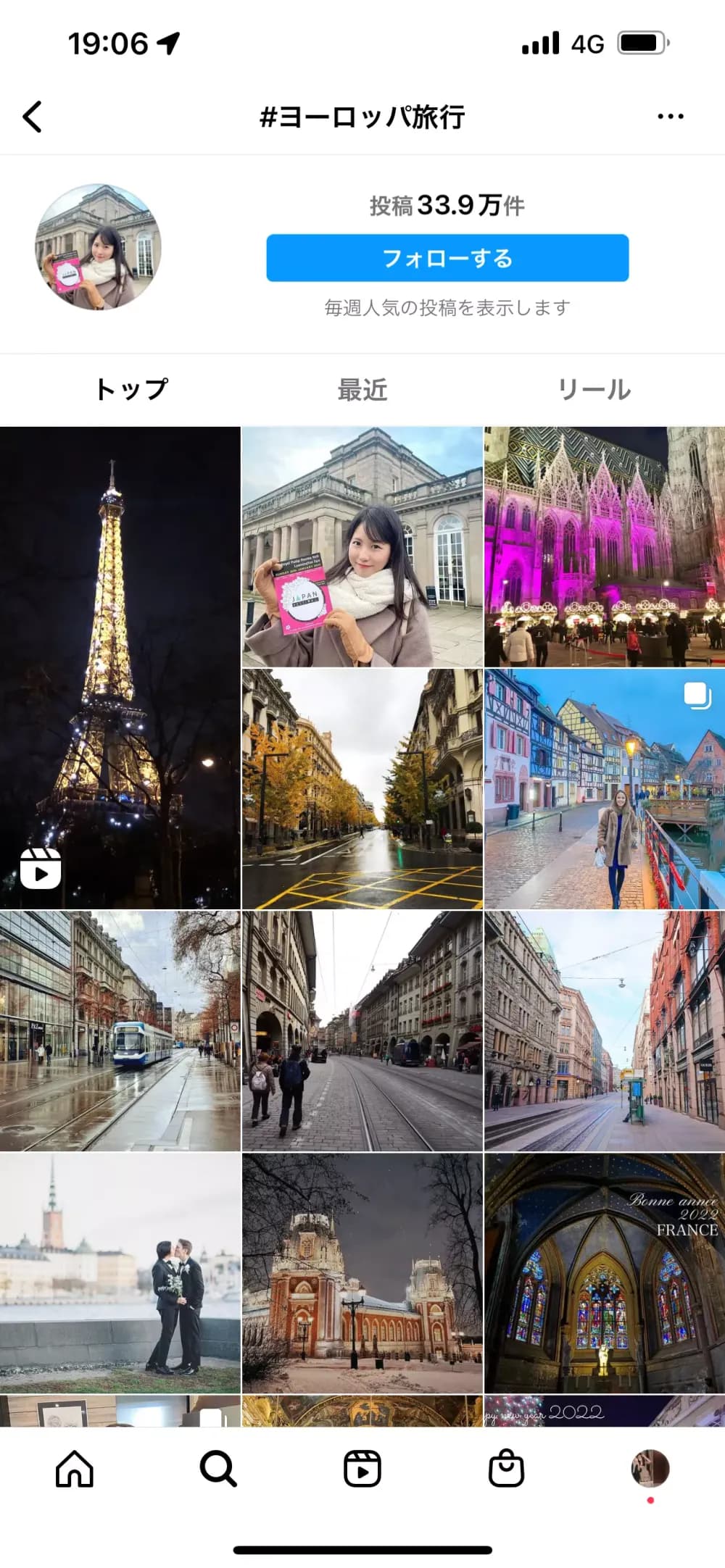This screenshot has width=725, height=1568.
Task: Open the kissing couple waterfront photo
Action: [120, 1272]
